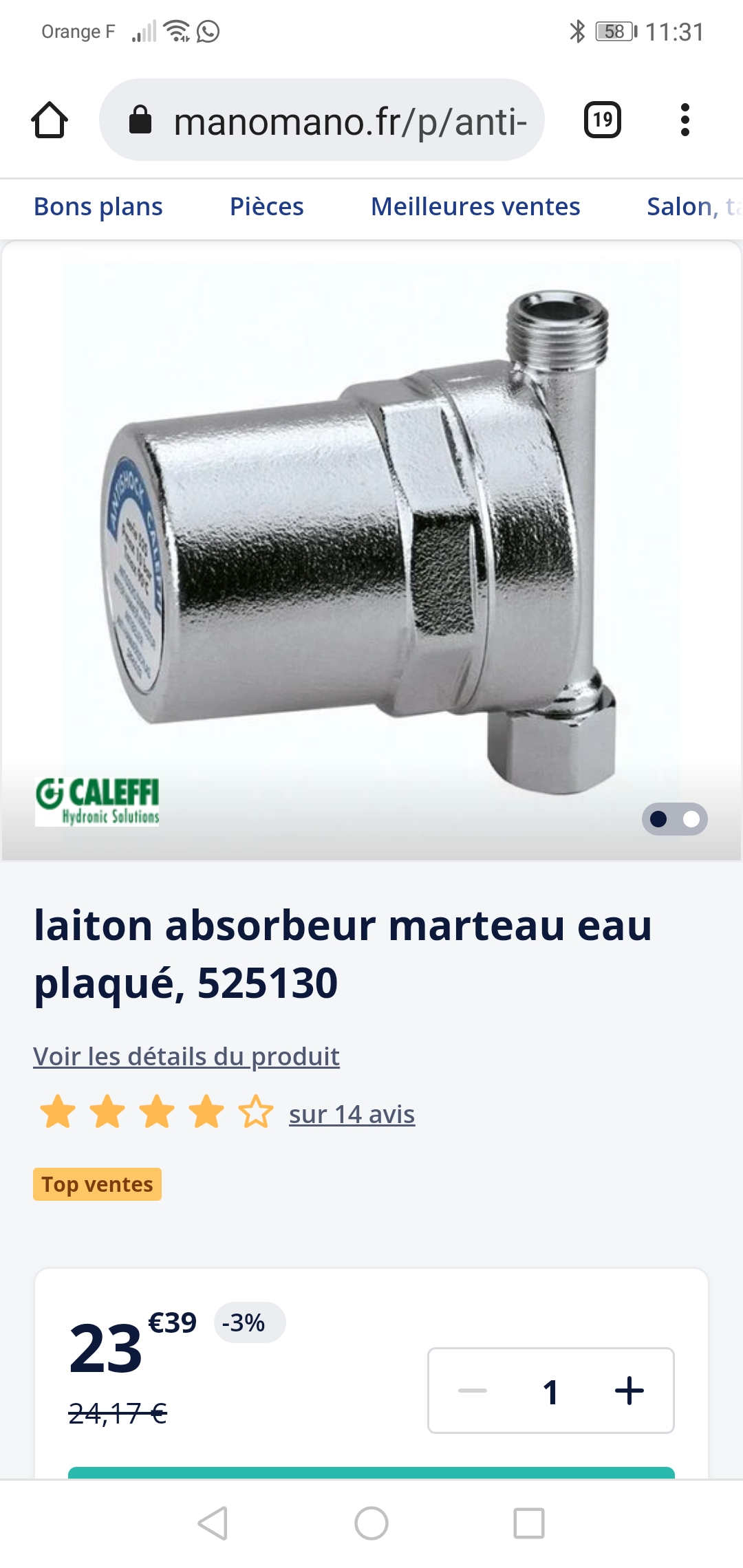Decrease quantity with the minus button
Image resolution: width=743 pixels, height=1568 pixels.
point(473,1391)
